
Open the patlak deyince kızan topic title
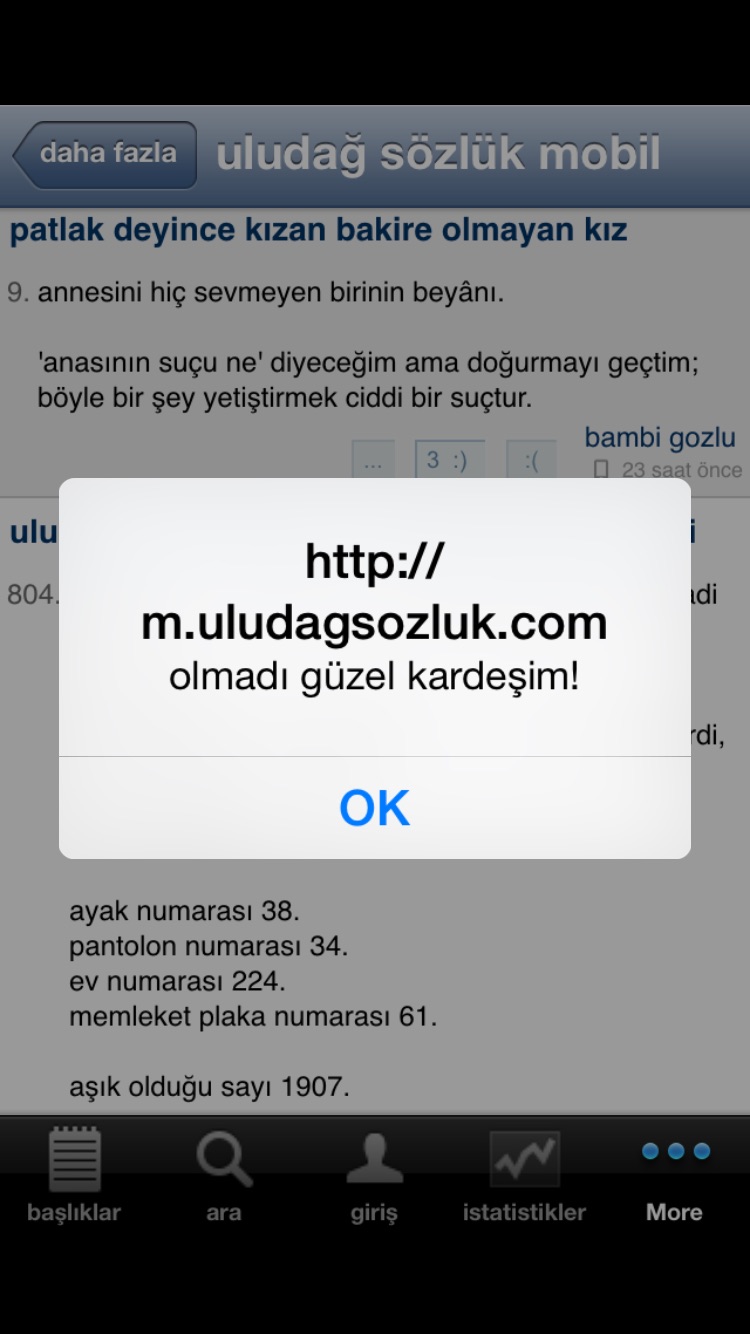pyautogui.click(x=318, y=230)
